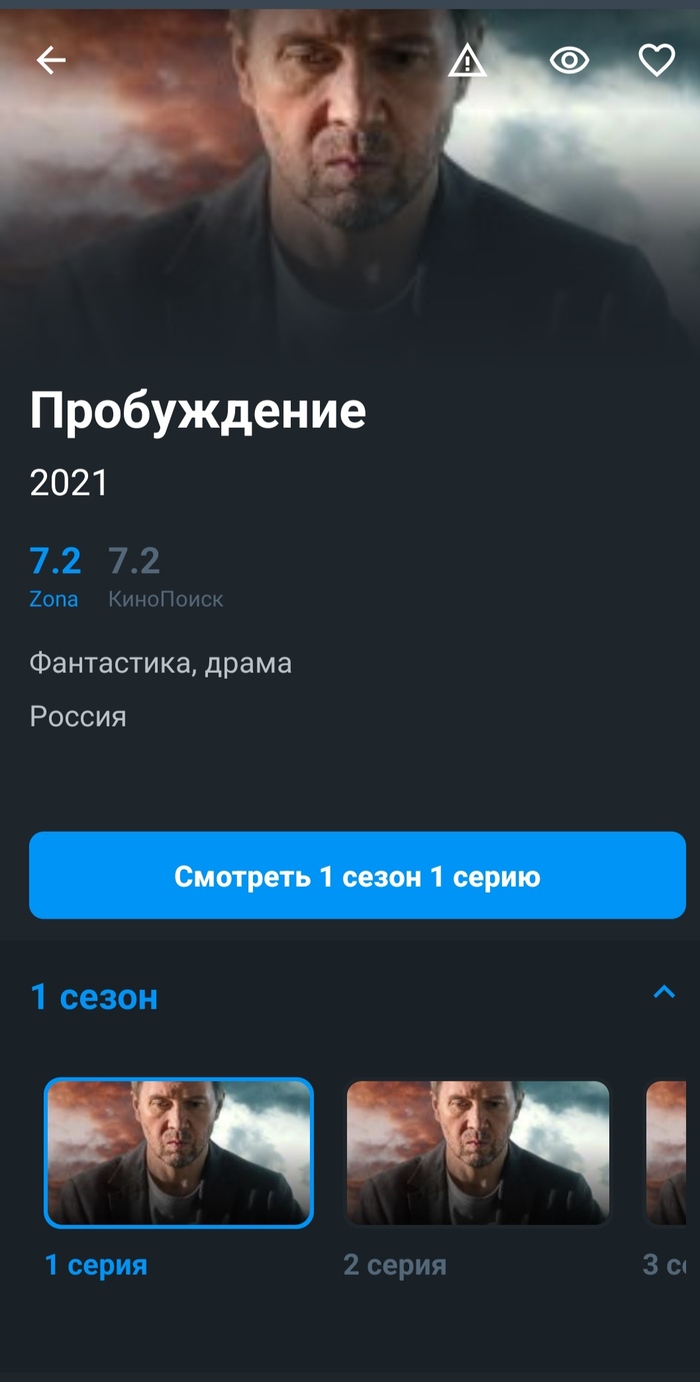This screenshot has width=700, height=1382.
Task: Select the 2 серия episode thumbnail
Action: click(477, 1152)
